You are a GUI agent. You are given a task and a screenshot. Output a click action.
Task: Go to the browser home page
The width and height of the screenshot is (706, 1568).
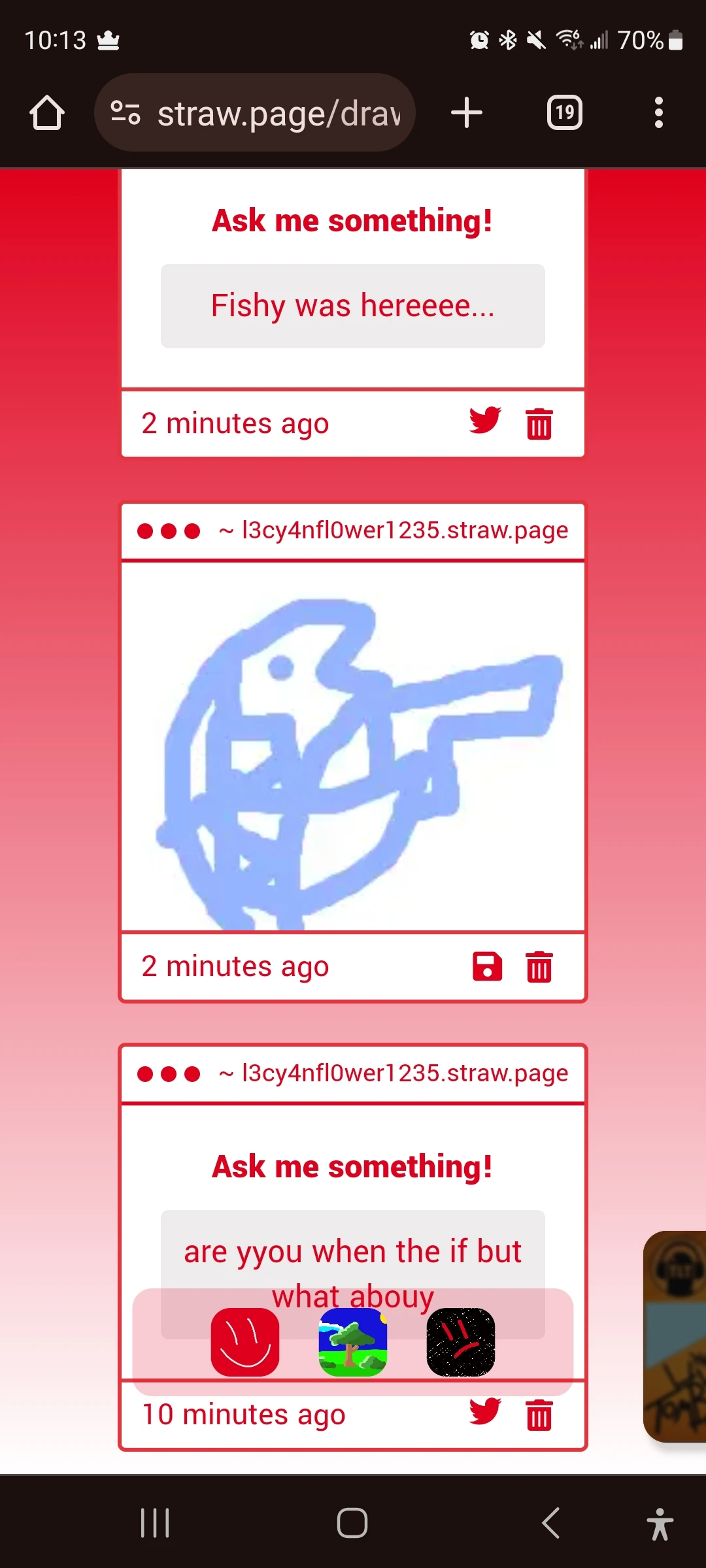click(x=47, y=113)
